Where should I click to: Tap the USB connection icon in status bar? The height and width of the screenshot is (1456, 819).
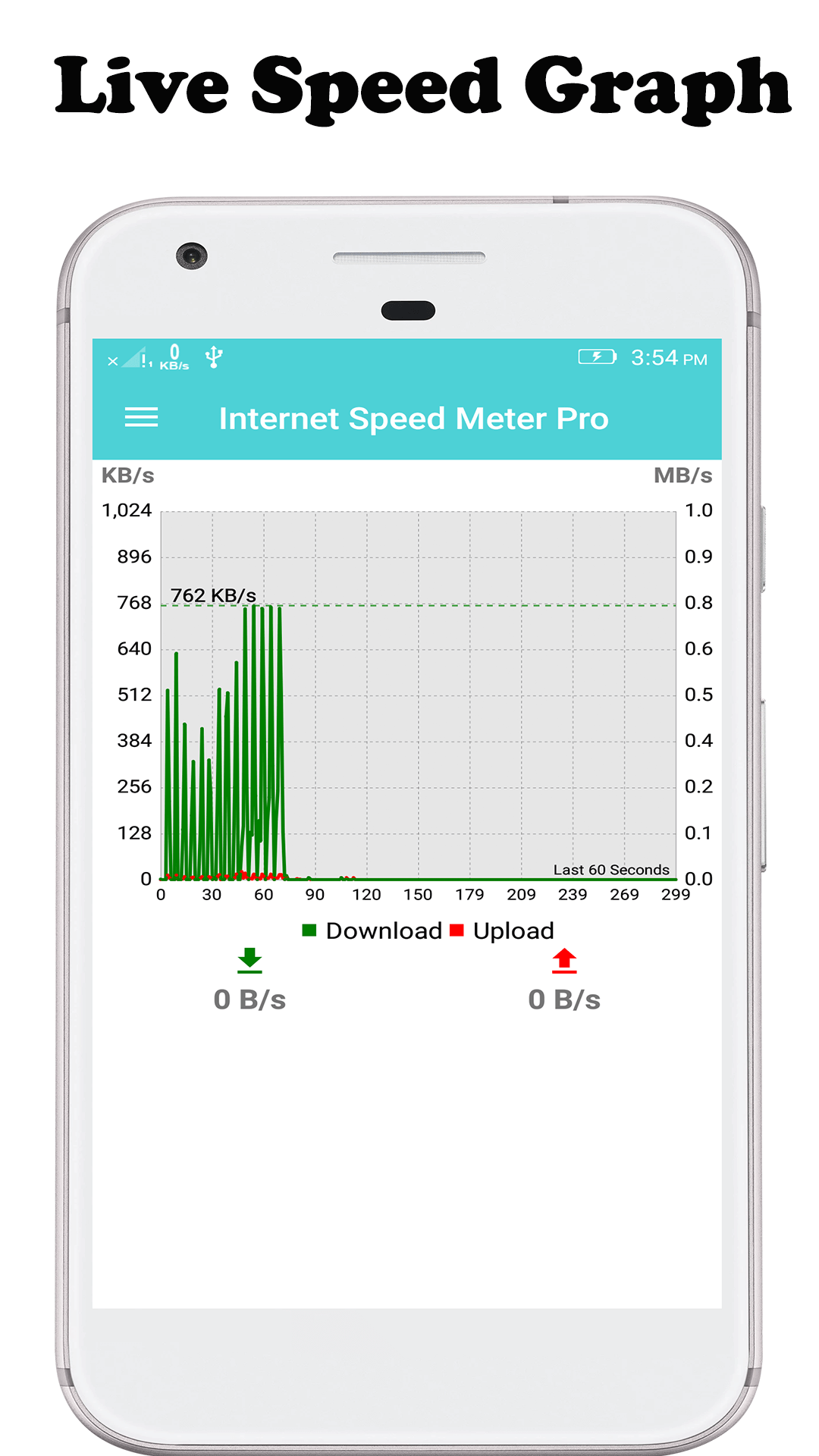pyautogui.click(x=213, y=355)
